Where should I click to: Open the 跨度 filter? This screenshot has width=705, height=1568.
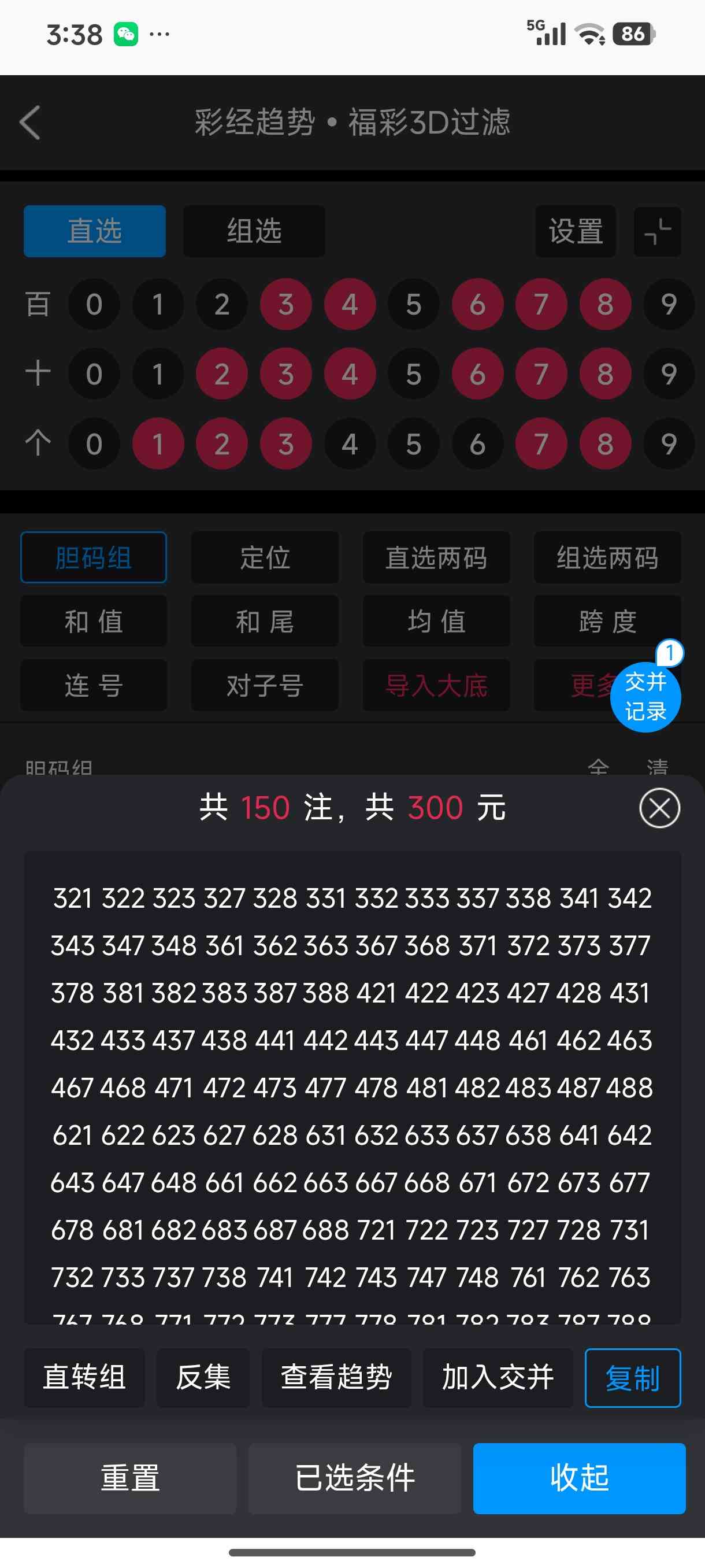(607, 622)
